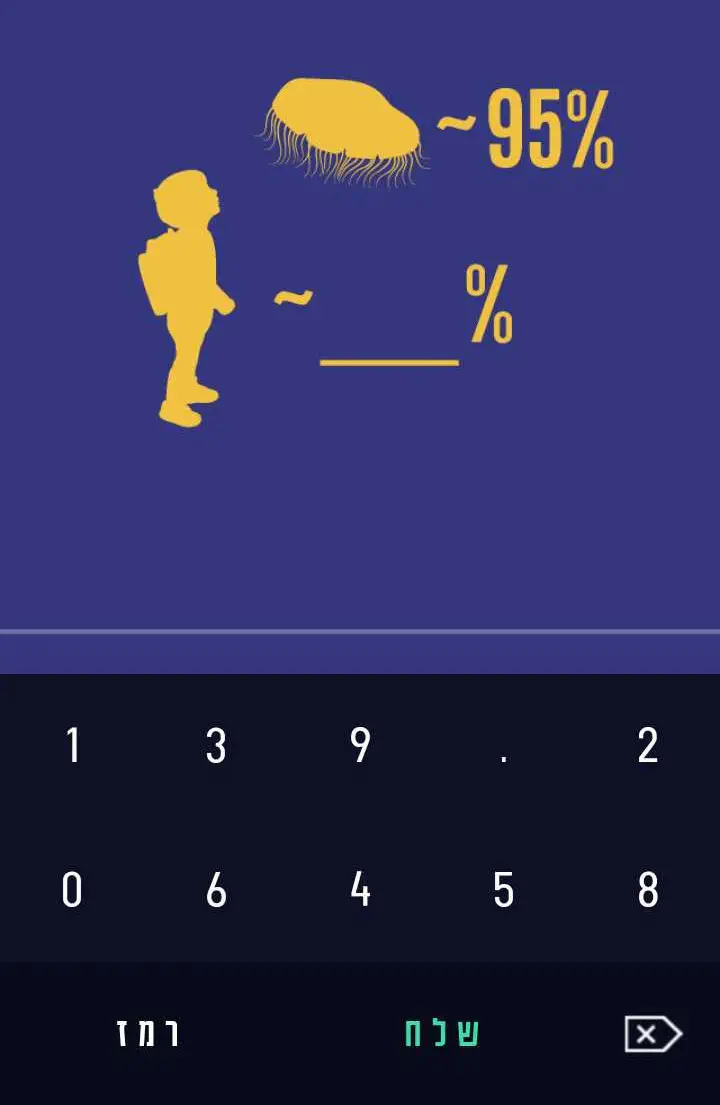Tap the number 2 key
The width and height of the screenshot is (720, 1105).
click(x=648, y=746)
